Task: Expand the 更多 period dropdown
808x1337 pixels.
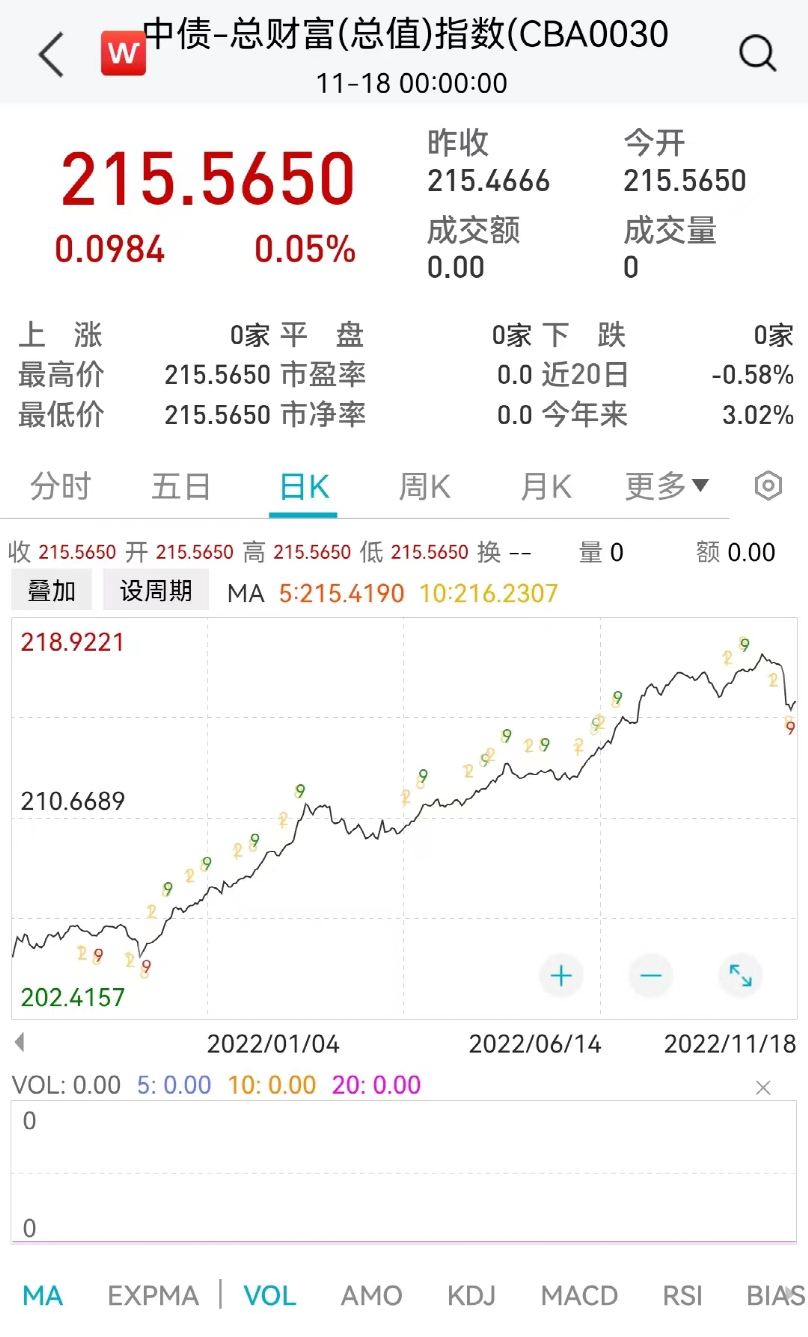Action: pos(667,487)
